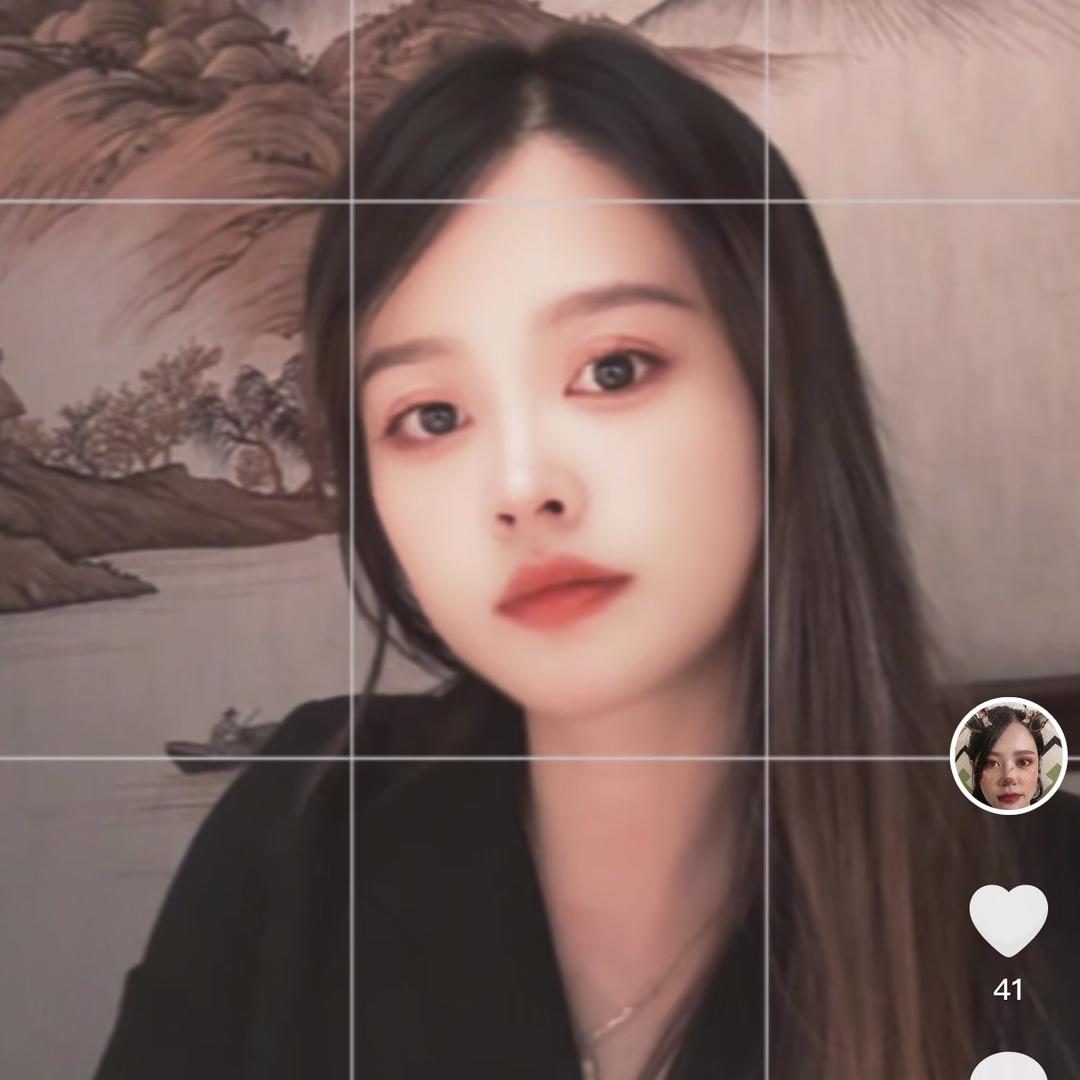
Task: Like this video with the heart icon
Action: 1008,918
